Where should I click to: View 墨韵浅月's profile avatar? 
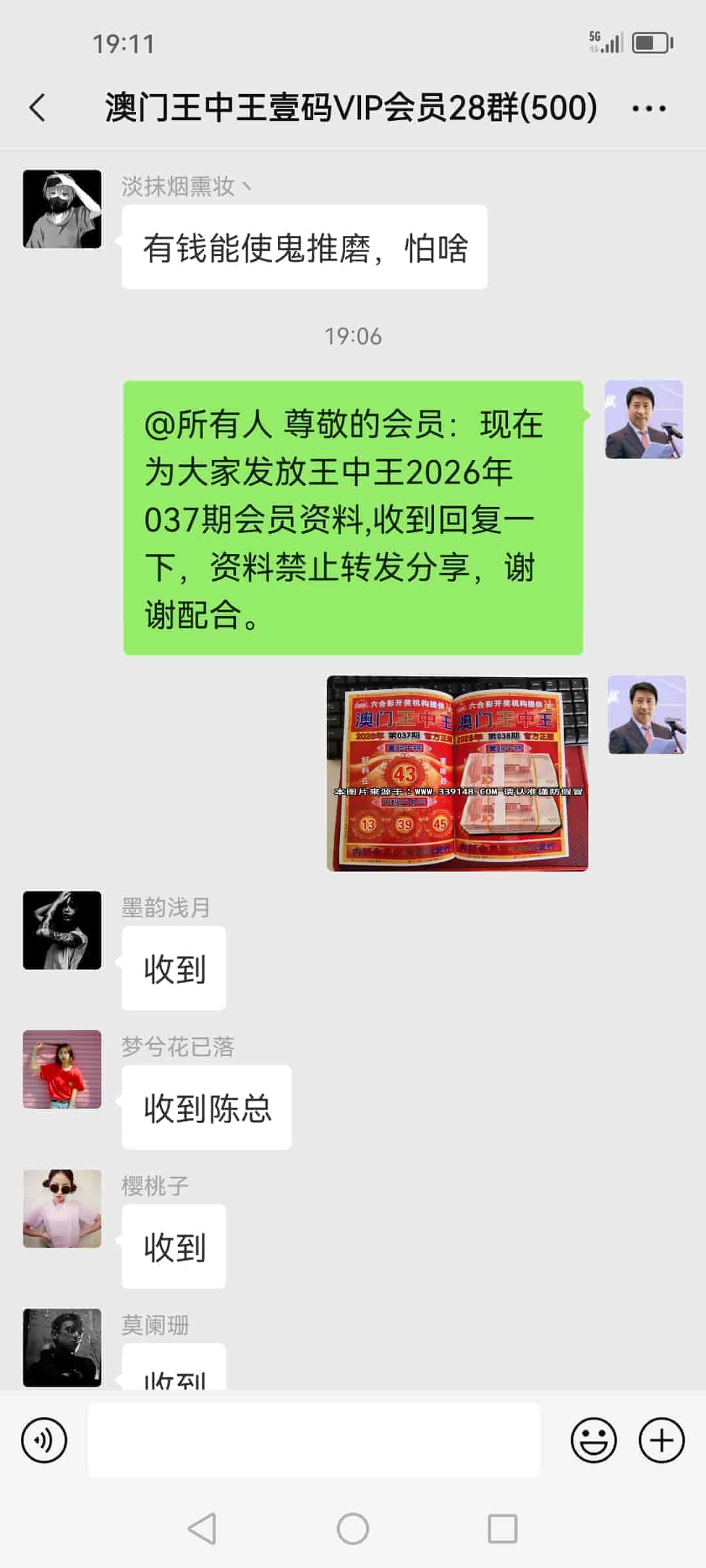[x=62, y=930]
